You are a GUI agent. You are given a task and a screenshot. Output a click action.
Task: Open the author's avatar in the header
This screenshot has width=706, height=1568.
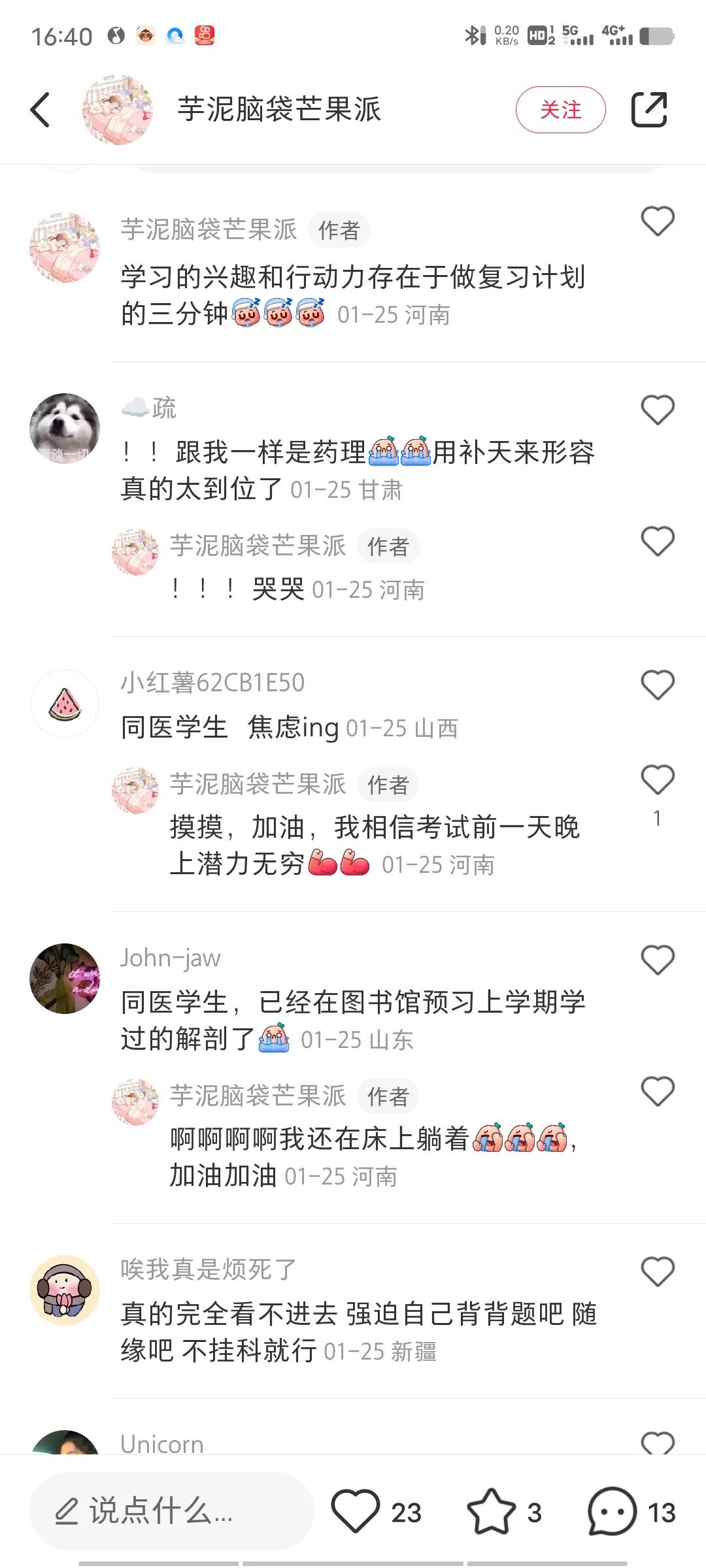[x=118, y=110]
